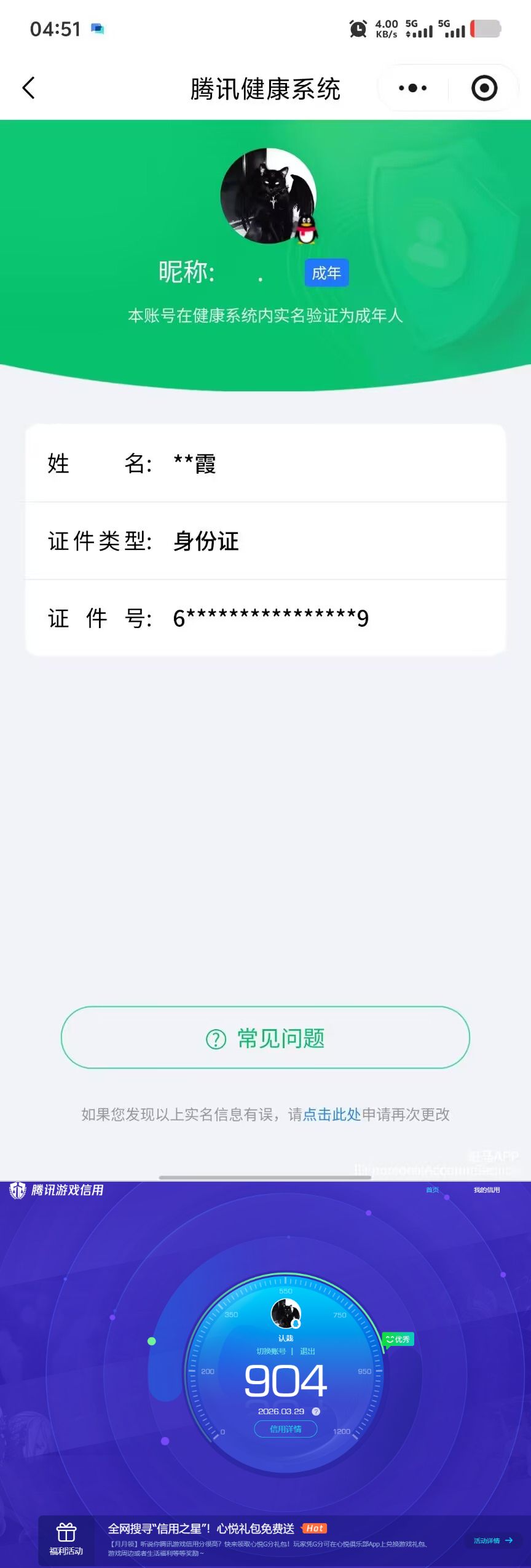Click the help icon beside the 2026.03.29 date

[315, 1410]
